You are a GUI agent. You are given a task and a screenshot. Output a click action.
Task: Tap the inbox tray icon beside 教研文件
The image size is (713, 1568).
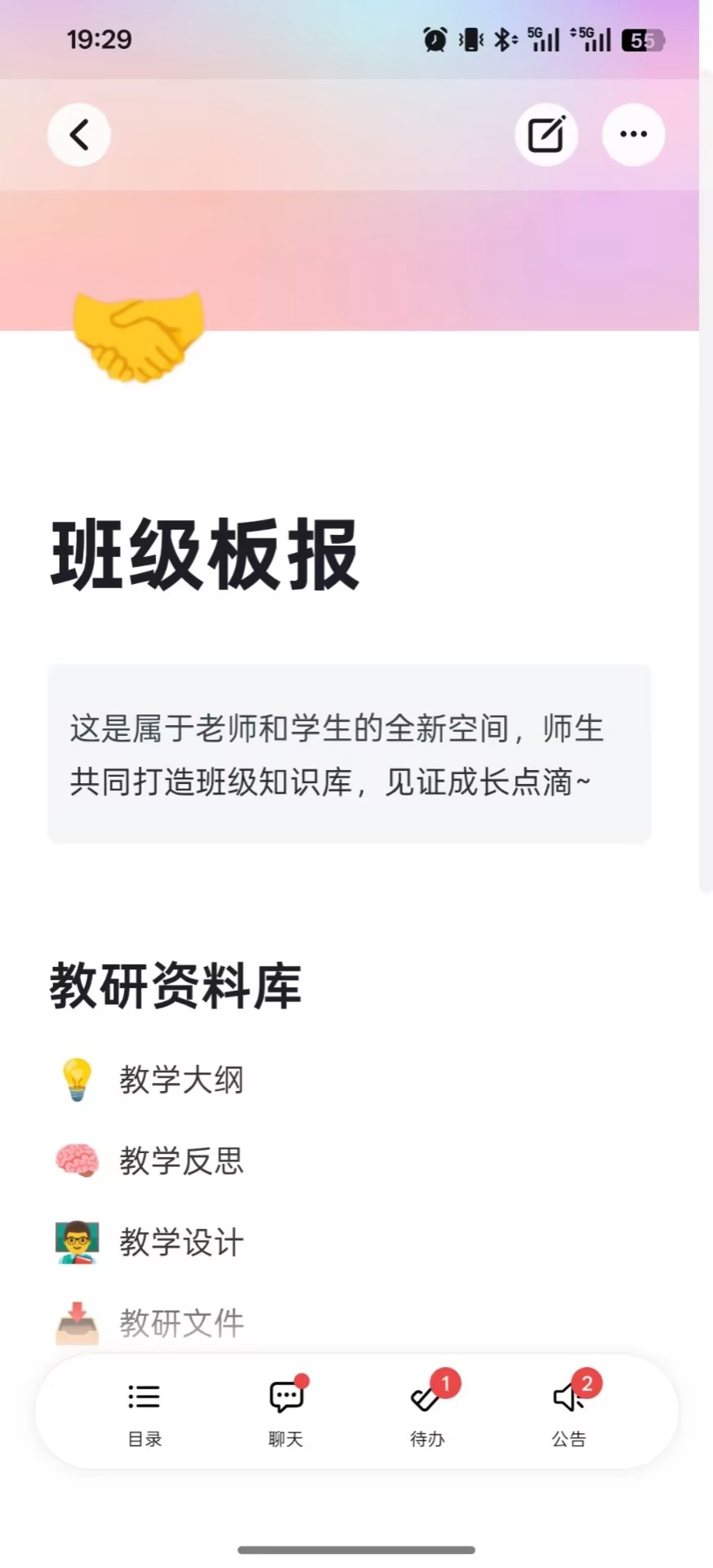(76, 1323)
